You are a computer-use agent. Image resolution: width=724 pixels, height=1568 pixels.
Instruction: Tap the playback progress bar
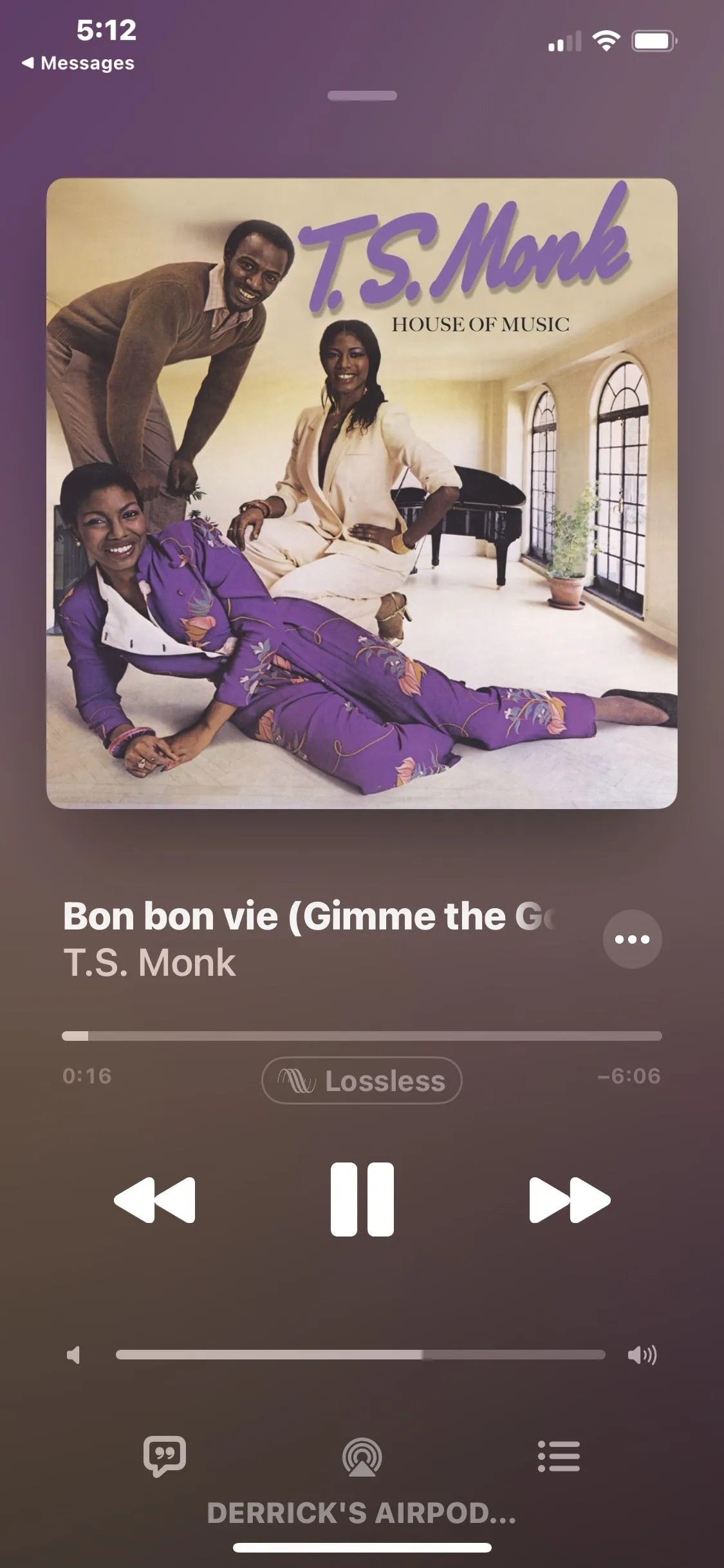point(362,1036)
